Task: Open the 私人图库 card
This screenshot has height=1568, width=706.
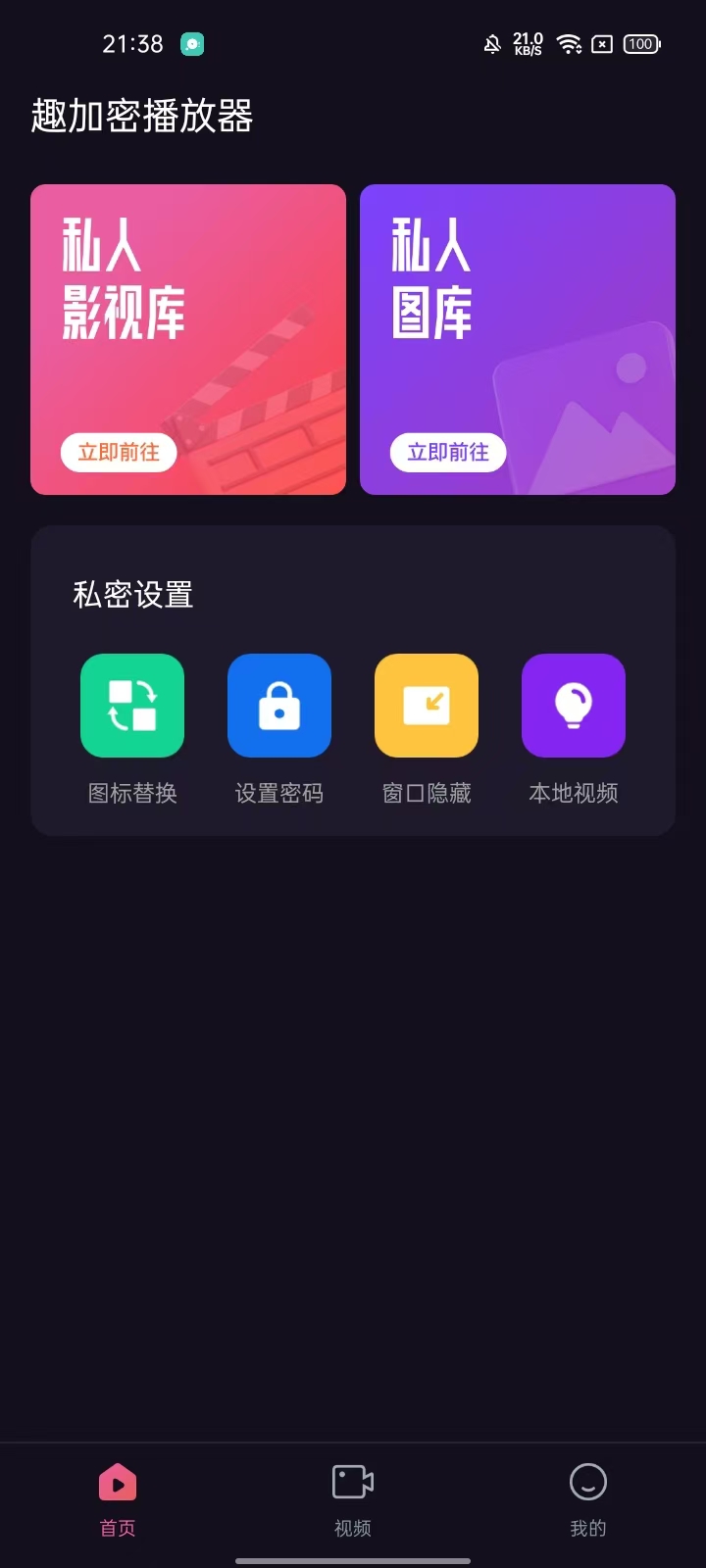Action: coord(518,339)
